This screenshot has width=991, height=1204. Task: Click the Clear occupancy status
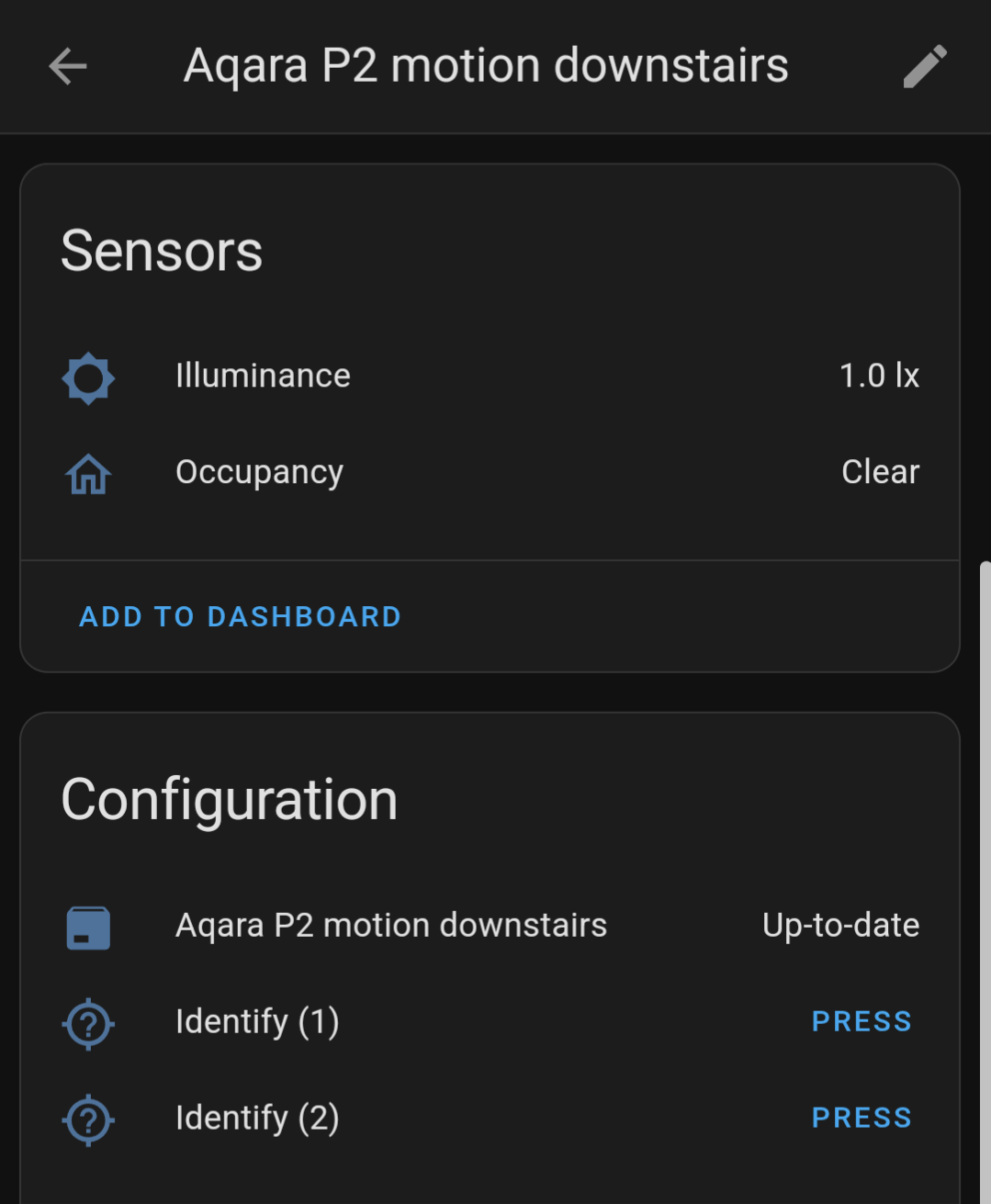click(x=880, y=472)
